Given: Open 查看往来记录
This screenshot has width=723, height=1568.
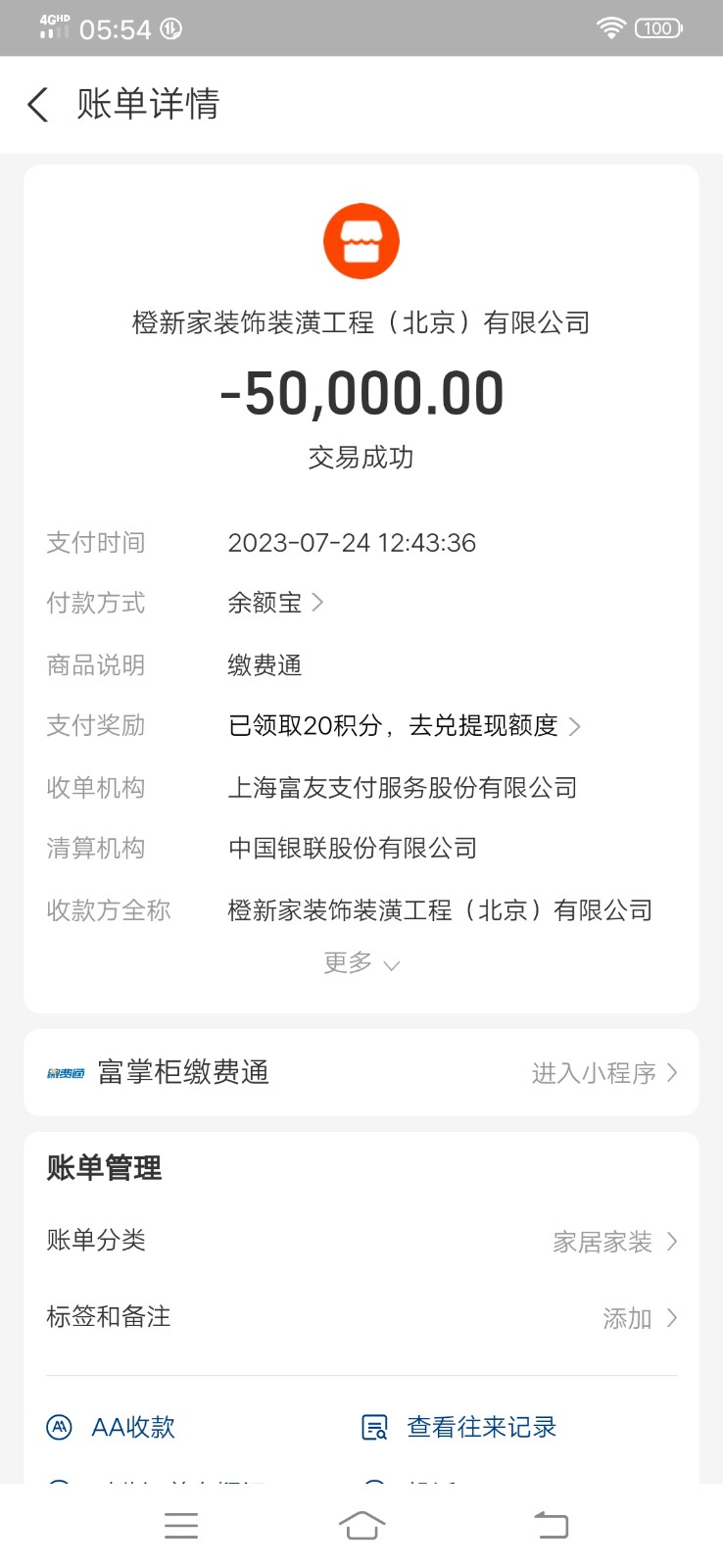Looking at the screenshot, I should point(460,1427).
